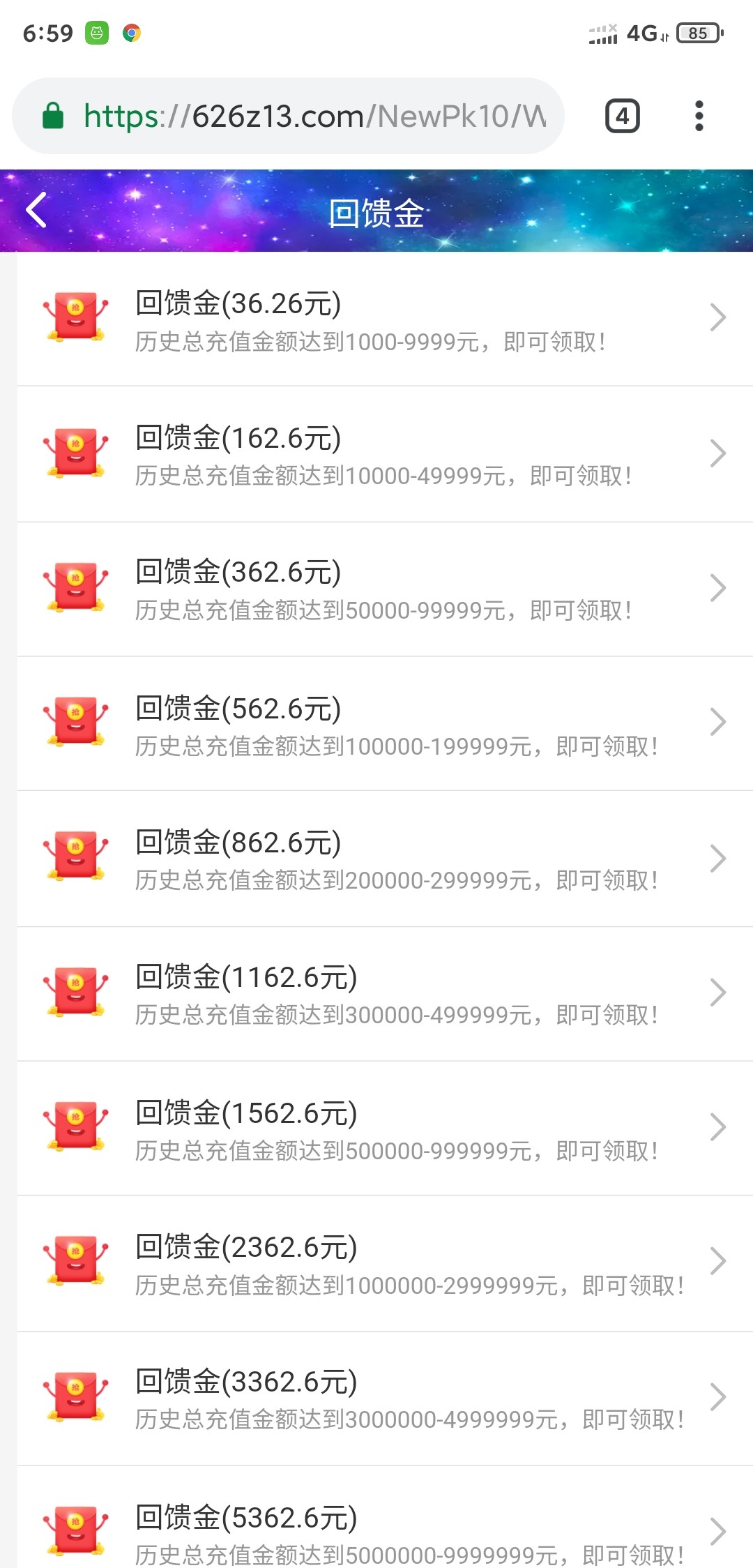Open the 回馈金(3362.6元) row
The image size is (753, 1568).
(383, 1398)
